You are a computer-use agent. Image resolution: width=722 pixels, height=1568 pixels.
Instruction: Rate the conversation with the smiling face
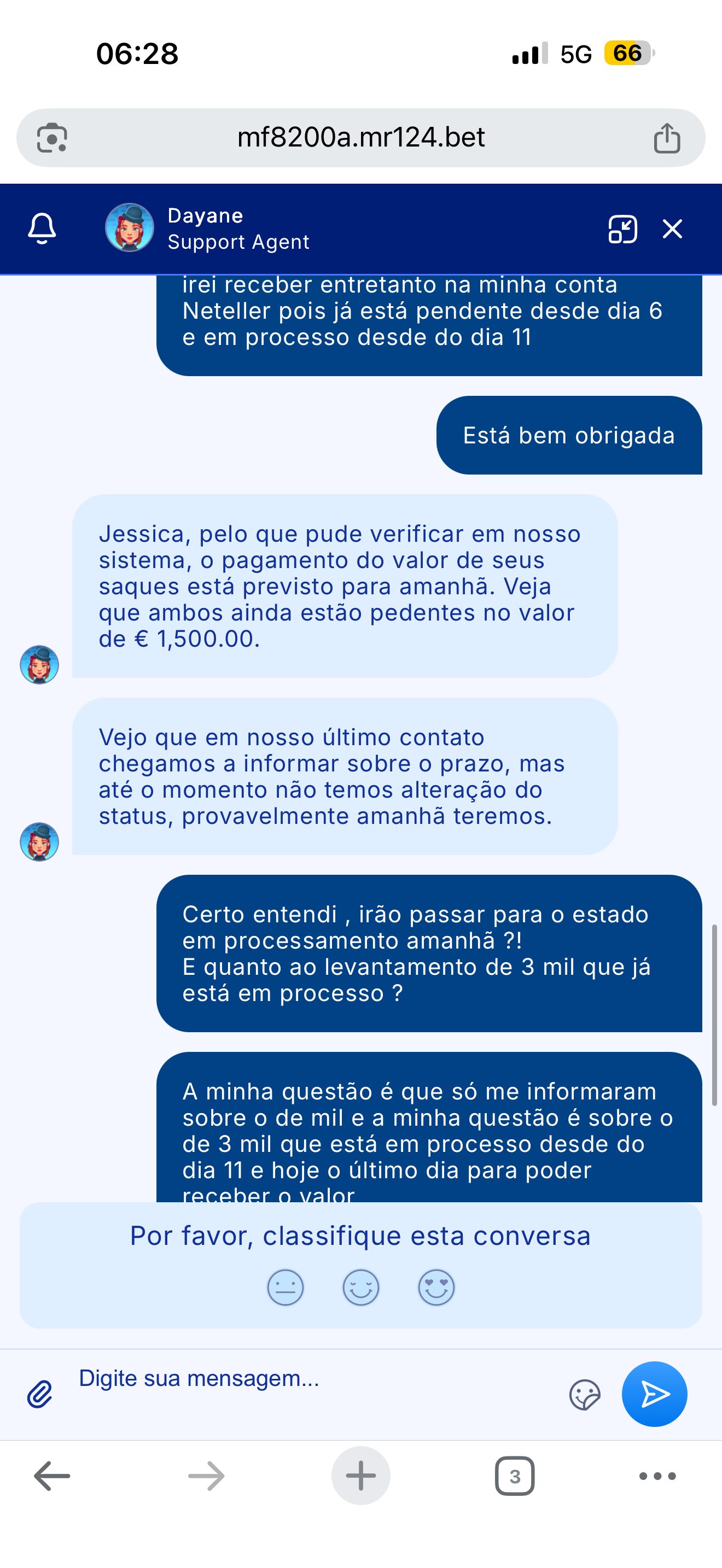tap(361, 1288)
